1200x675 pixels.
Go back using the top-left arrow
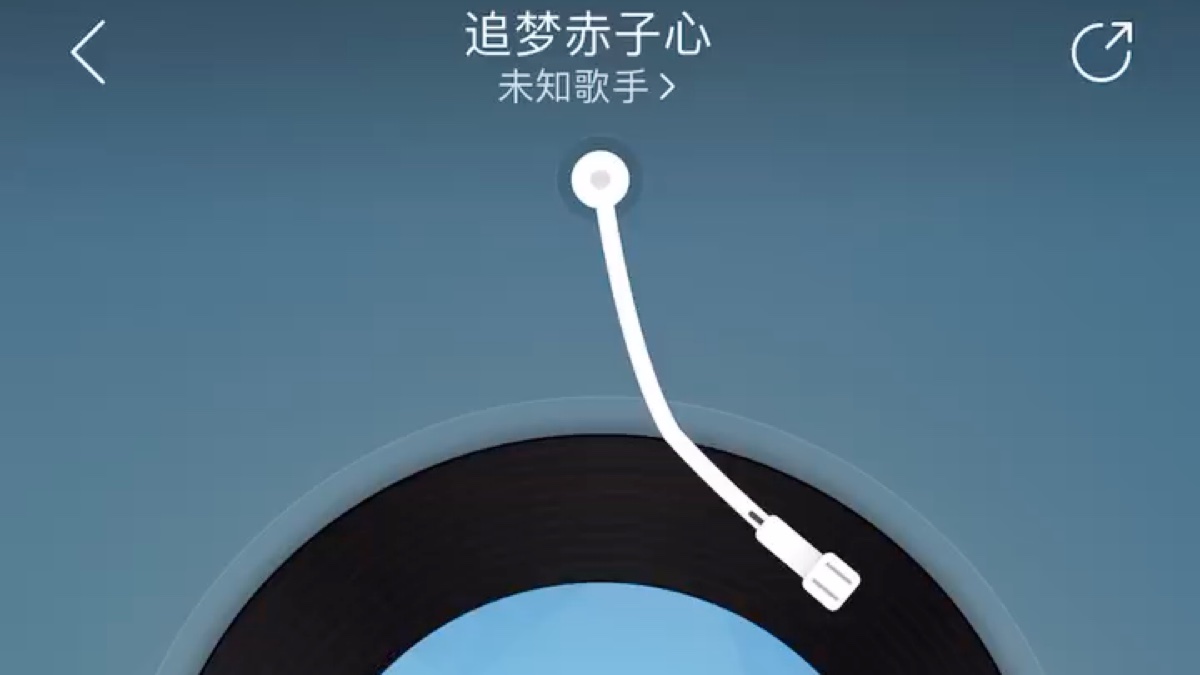click(x=88, y=53)
